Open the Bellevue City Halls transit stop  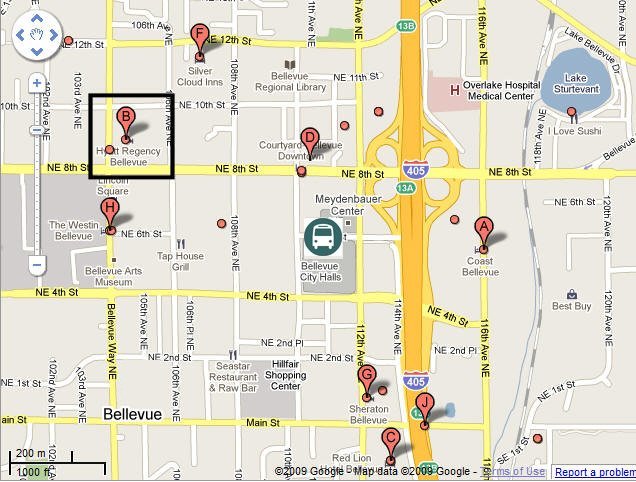click(323, 238)
